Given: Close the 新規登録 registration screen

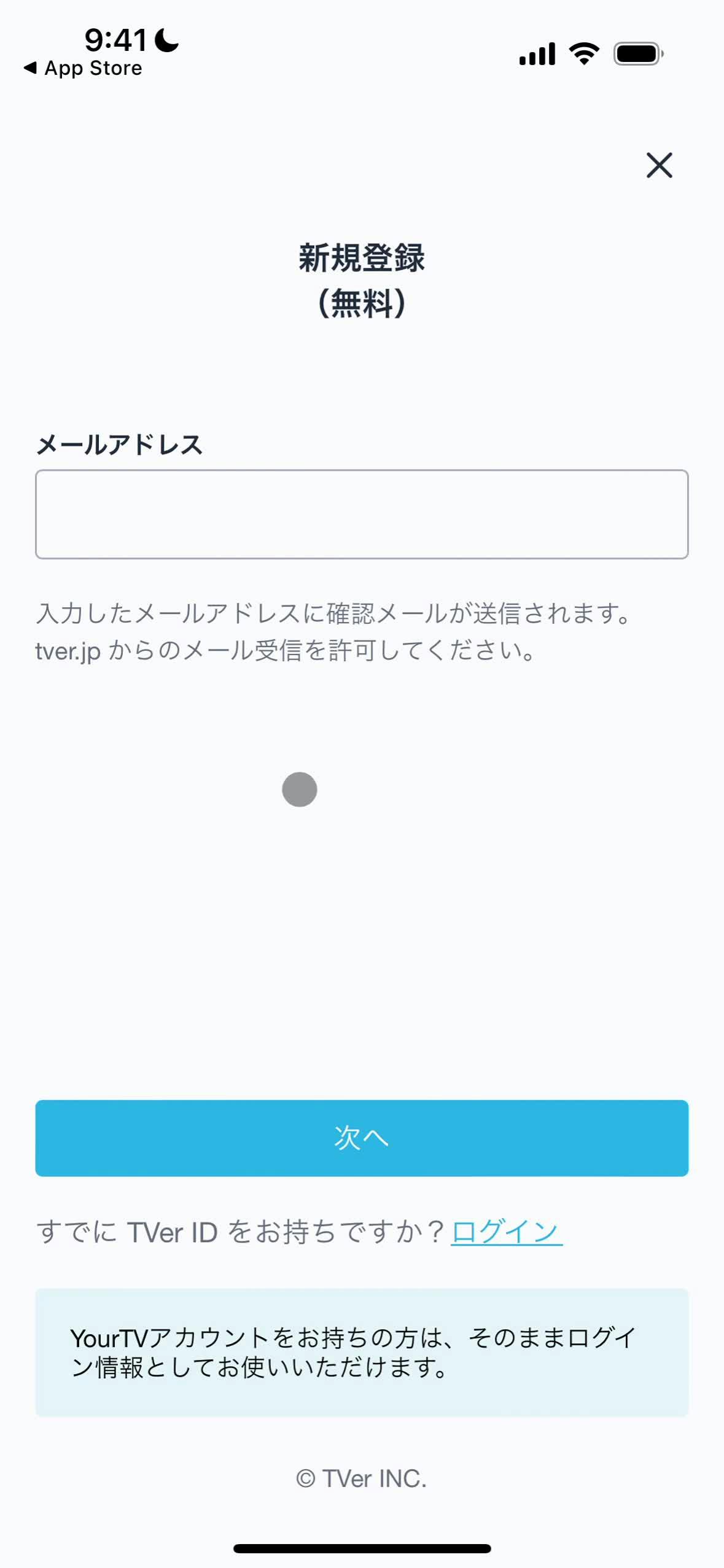Looking at the screenshot, I should [x=659, y=165].
